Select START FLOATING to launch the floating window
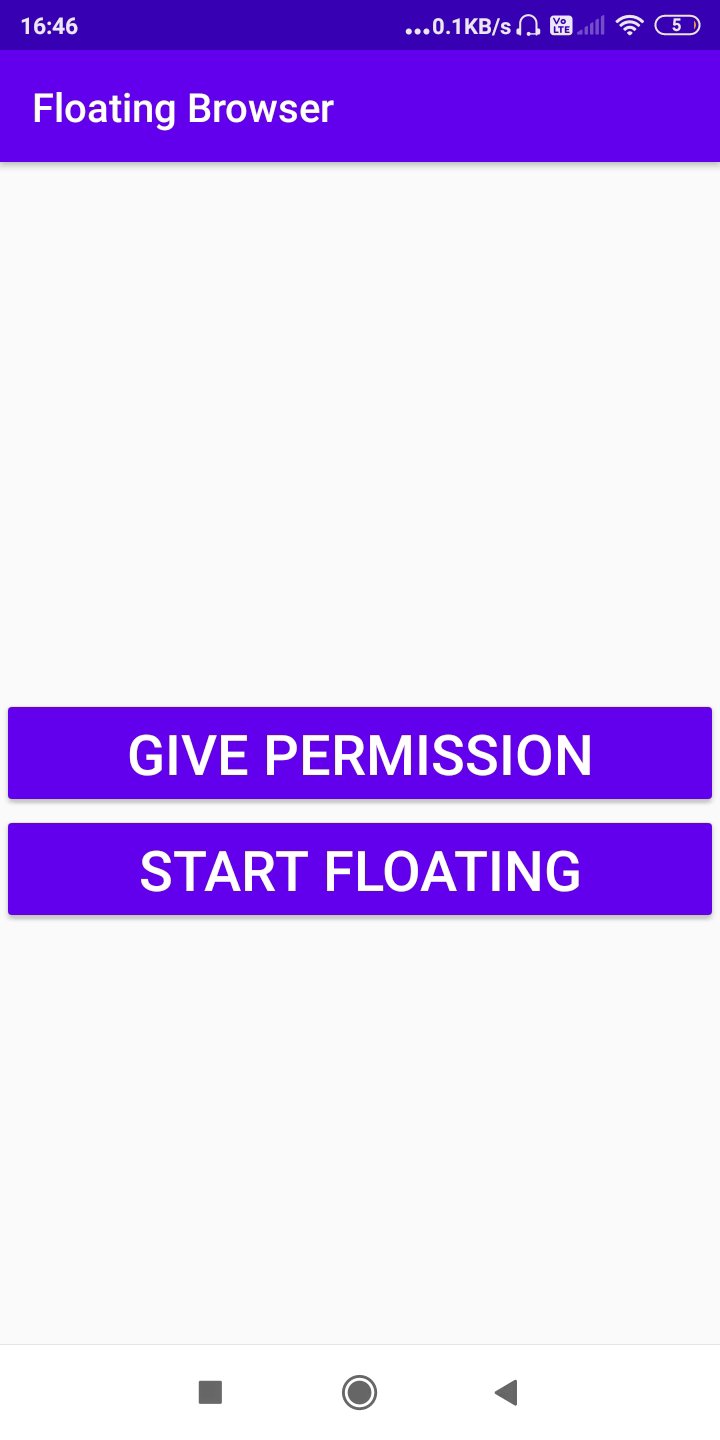 click(360, 869)
